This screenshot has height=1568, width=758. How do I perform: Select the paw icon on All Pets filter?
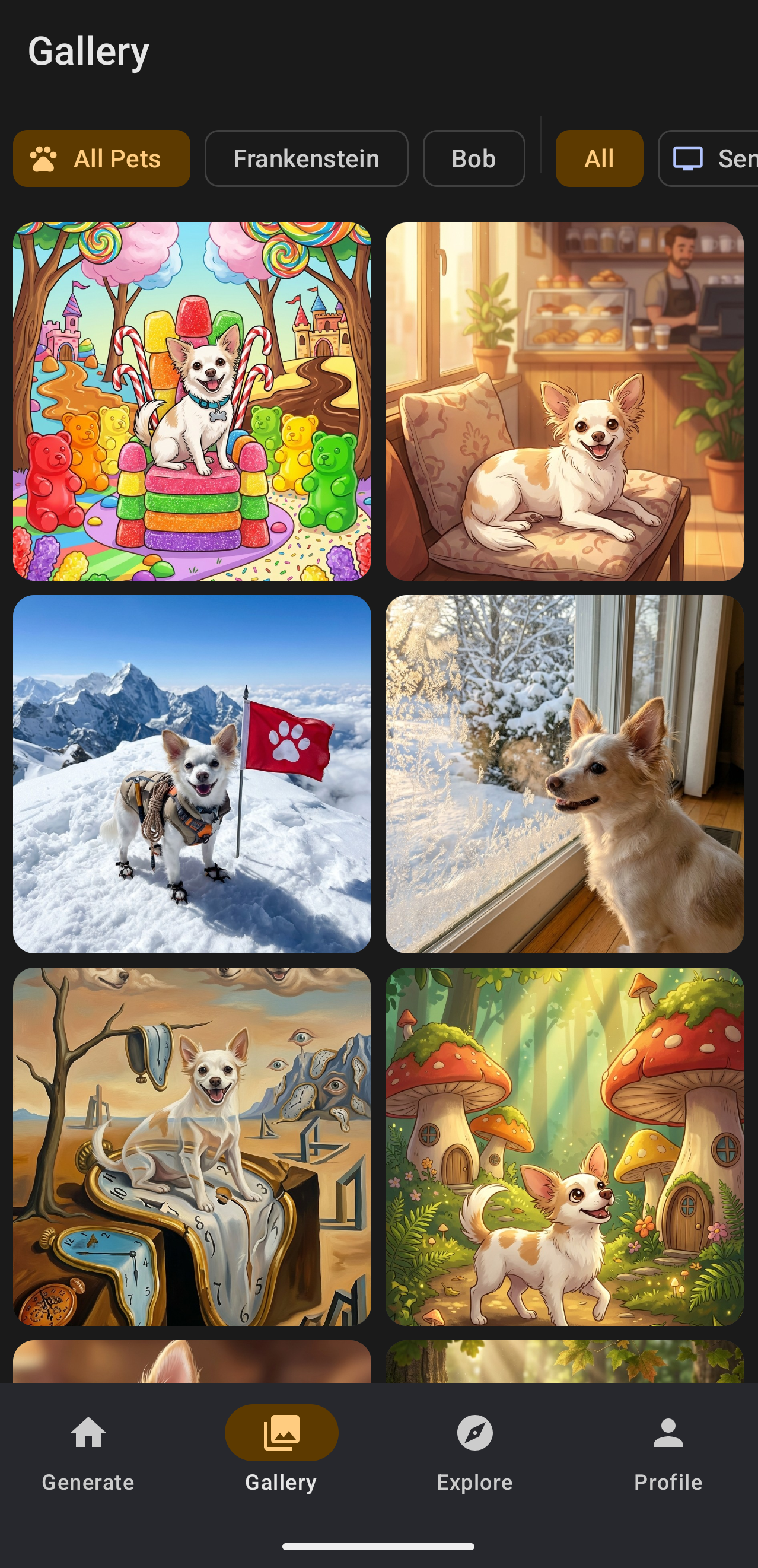[x=44, y=158]
